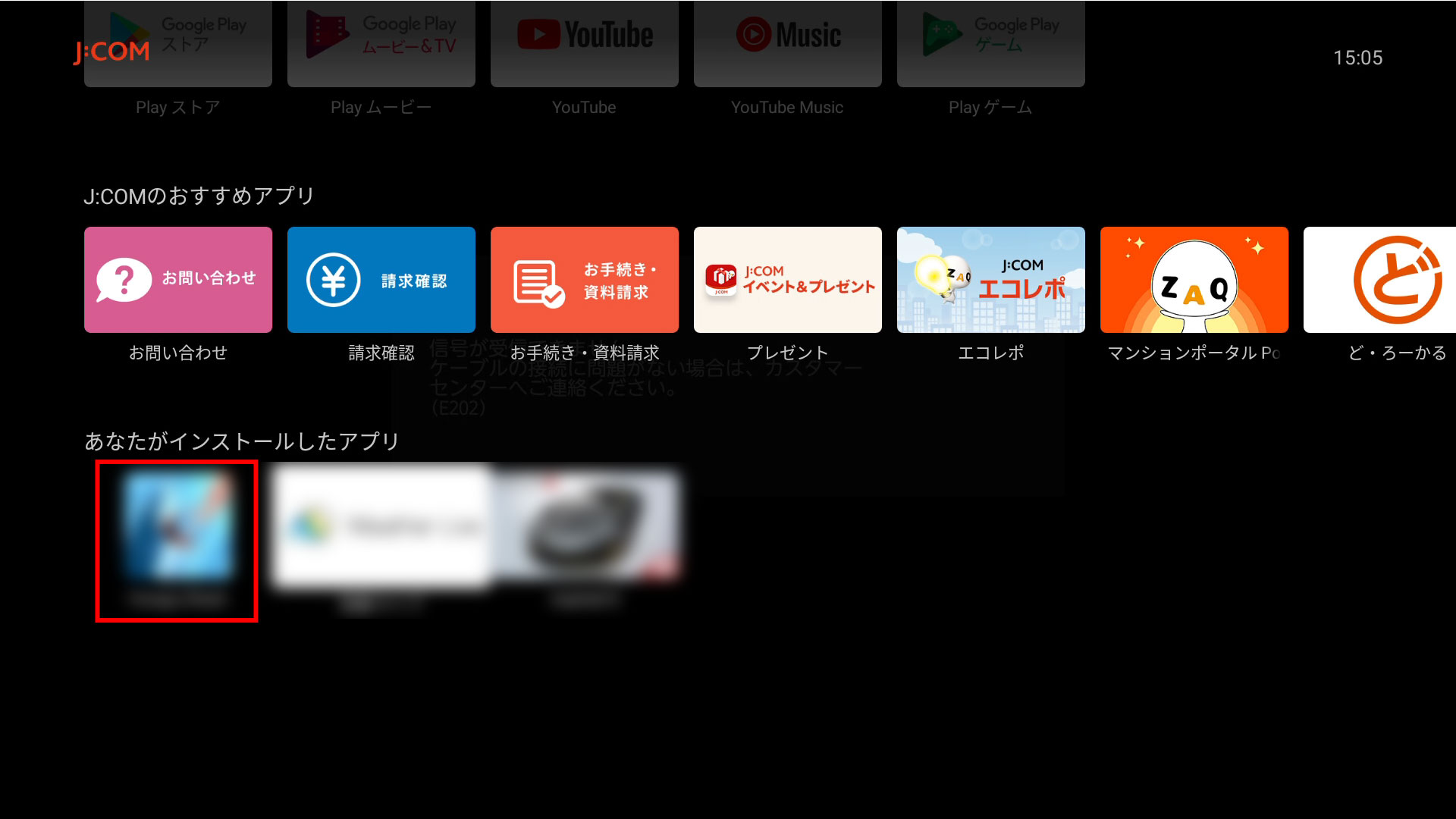The height and width of the screenshot is (819, 1456).
Task: Select the ど・ろーかる app
Action: [1380, 280]
